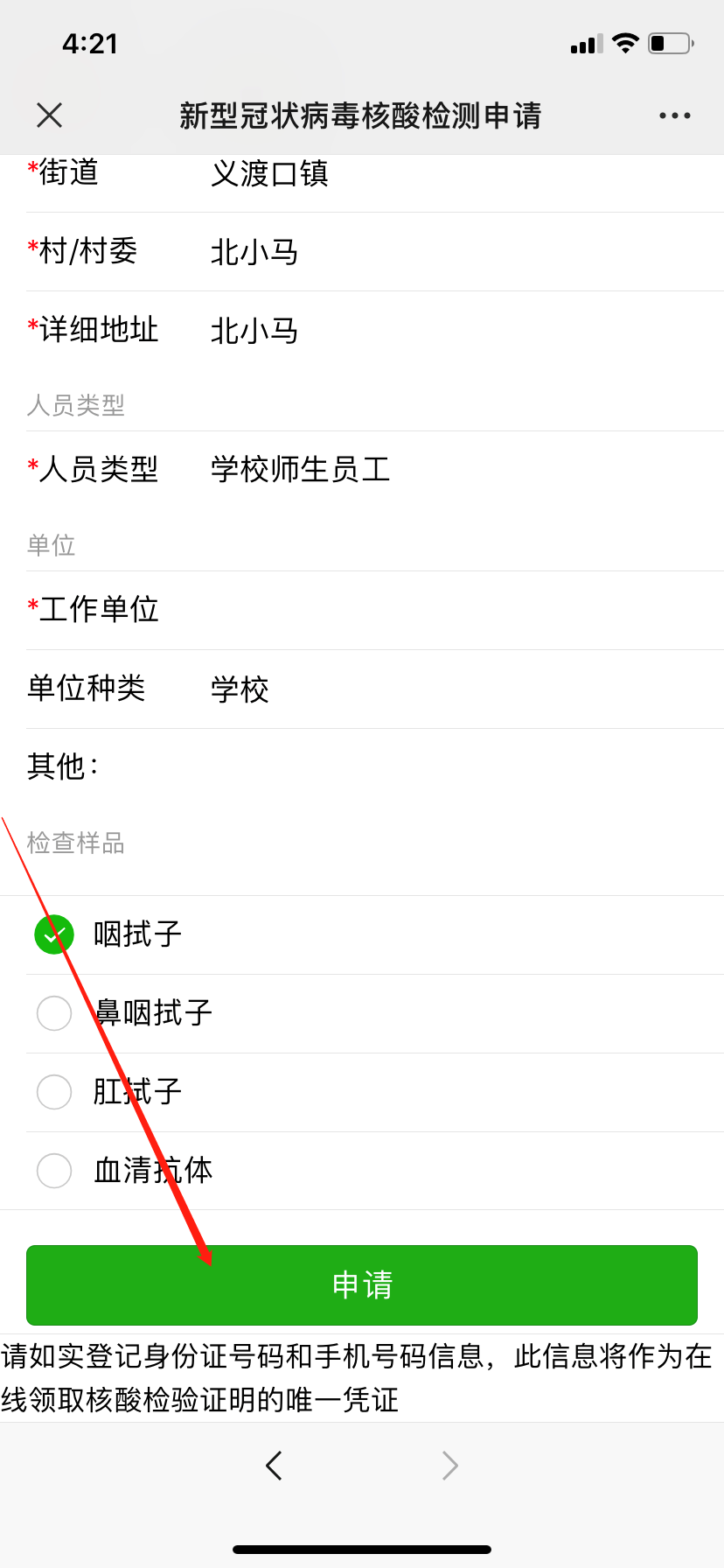Edit the 街道 field
Viewport: 724px width, 1568px height.
coord(375,173)
